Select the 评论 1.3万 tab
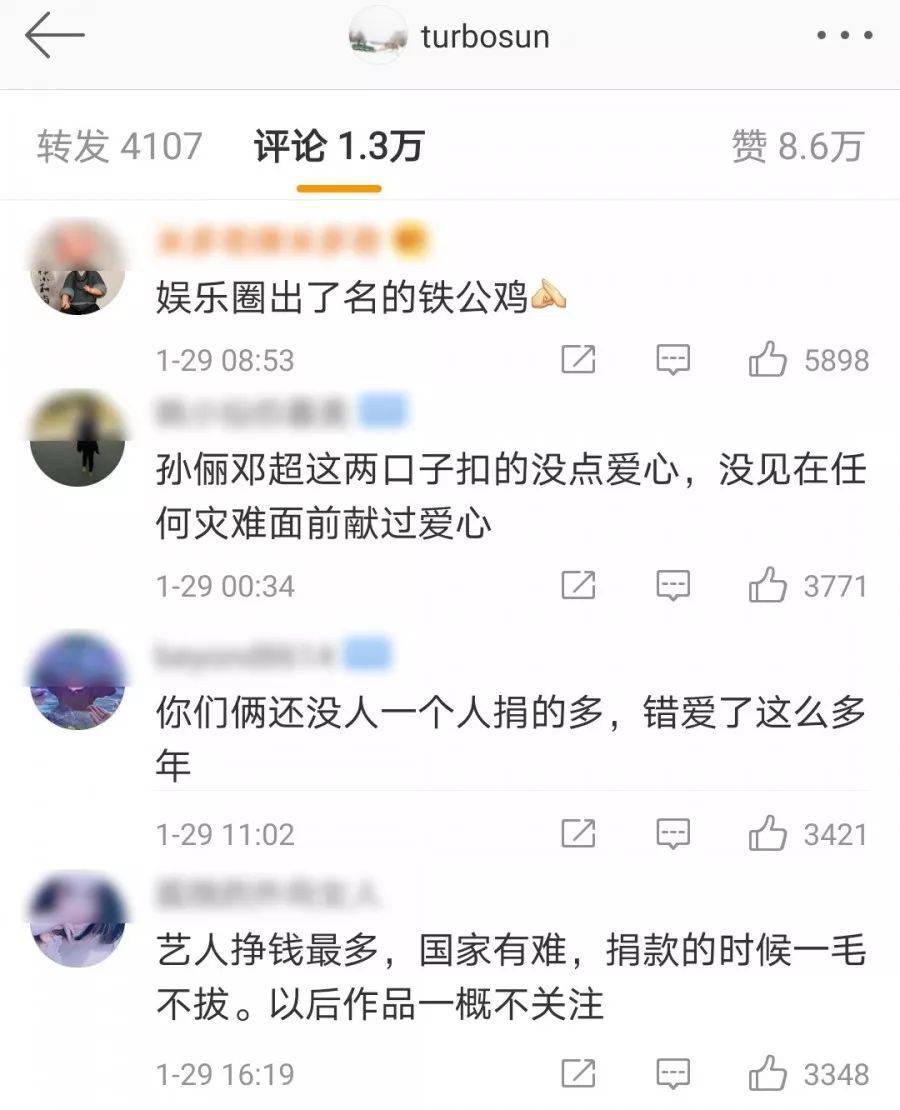Screen dimensions: 900x1110 [x=339, y=147]
